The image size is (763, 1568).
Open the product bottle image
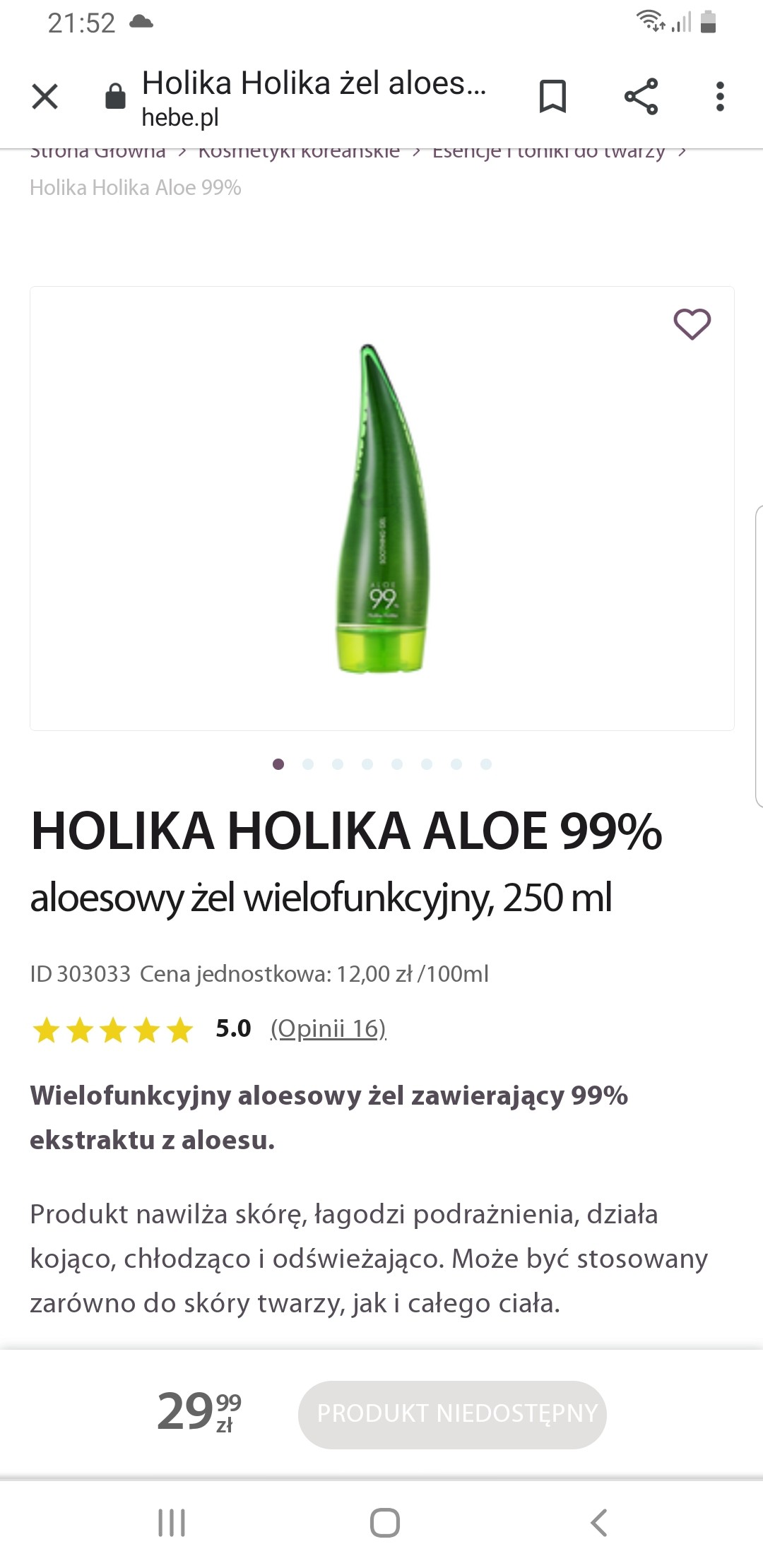coord(381,509)
